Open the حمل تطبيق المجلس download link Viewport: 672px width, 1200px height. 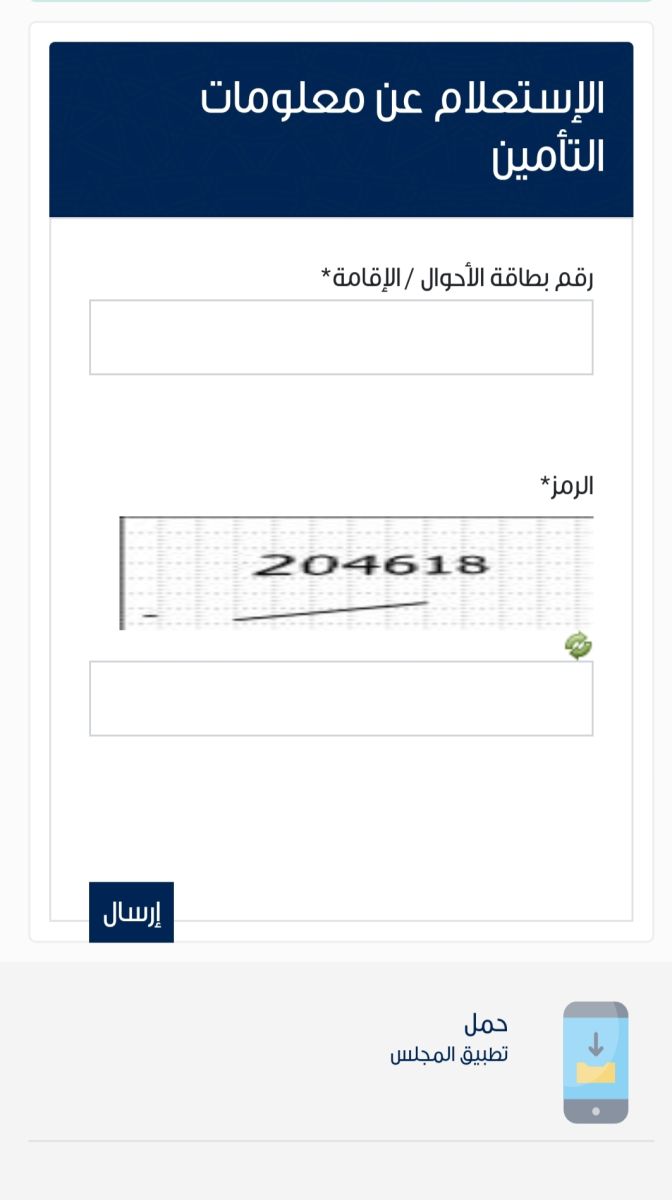(x=449, y=1038)
